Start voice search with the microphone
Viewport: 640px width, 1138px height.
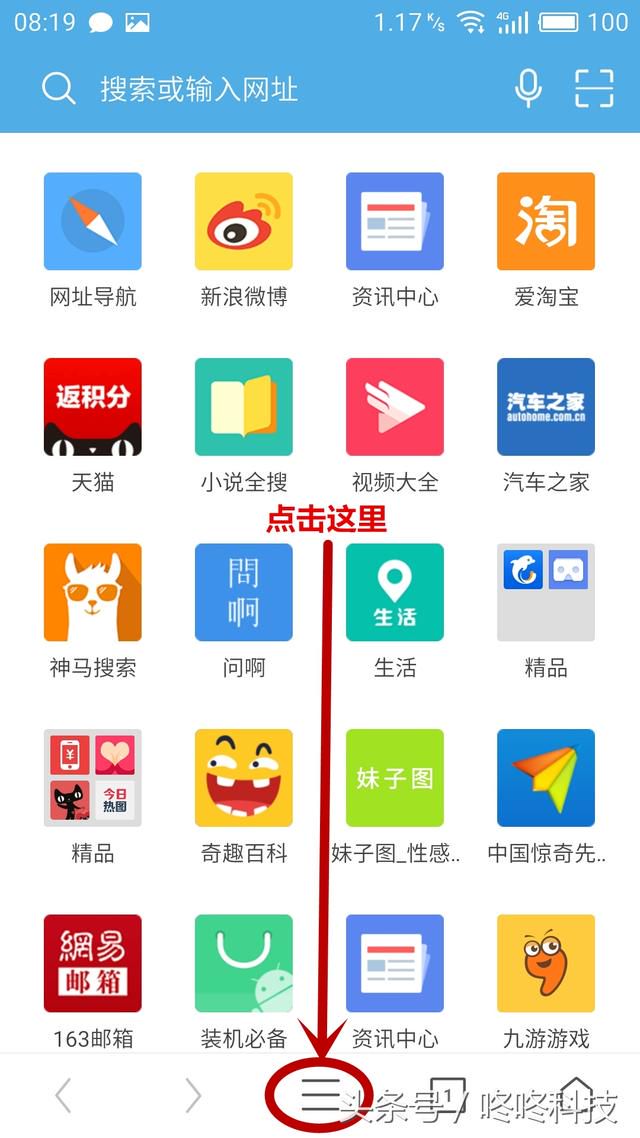click(x=528, y=89)
